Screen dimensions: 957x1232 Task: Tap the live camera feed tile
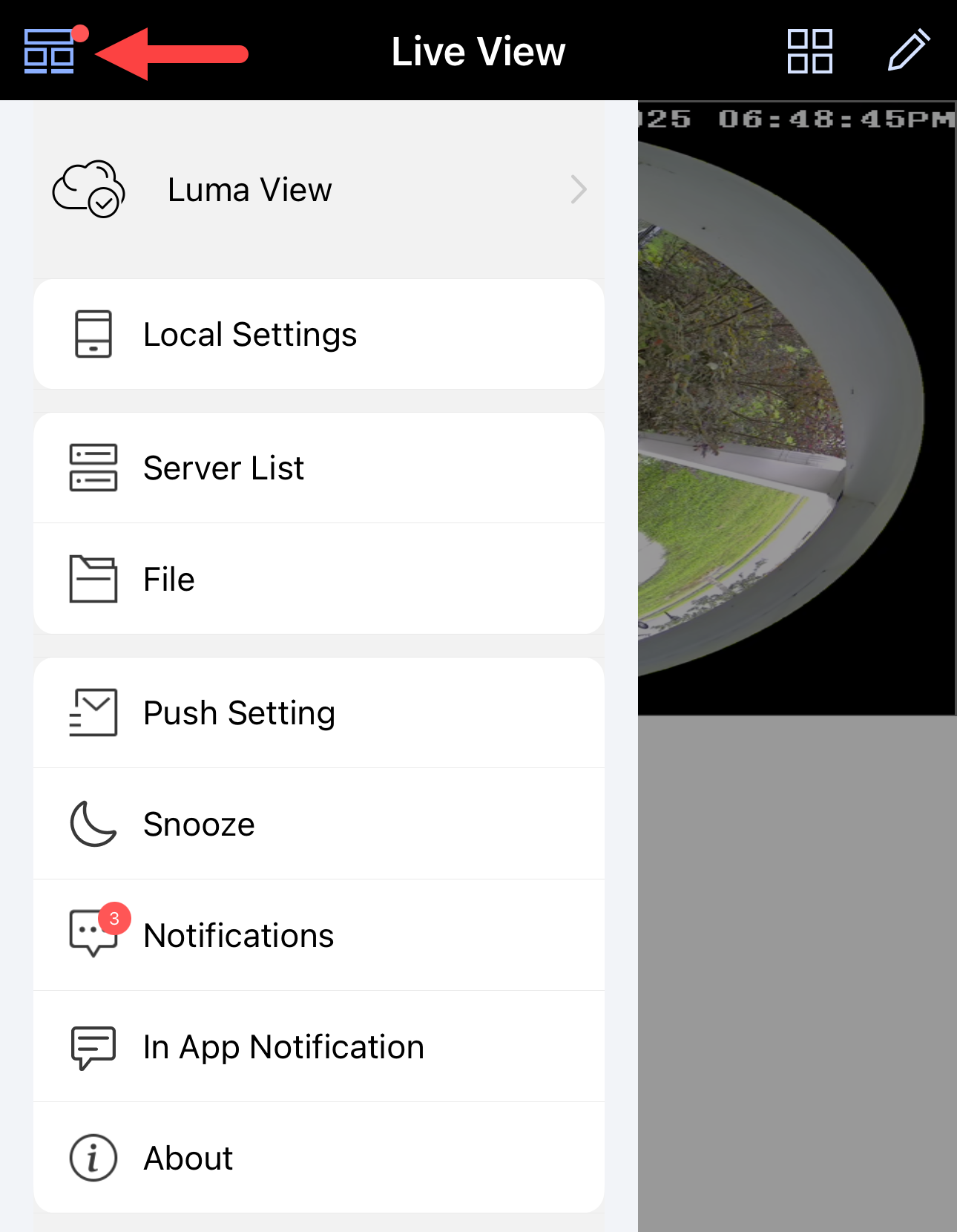pyautogui.click(x=797, y=408)
